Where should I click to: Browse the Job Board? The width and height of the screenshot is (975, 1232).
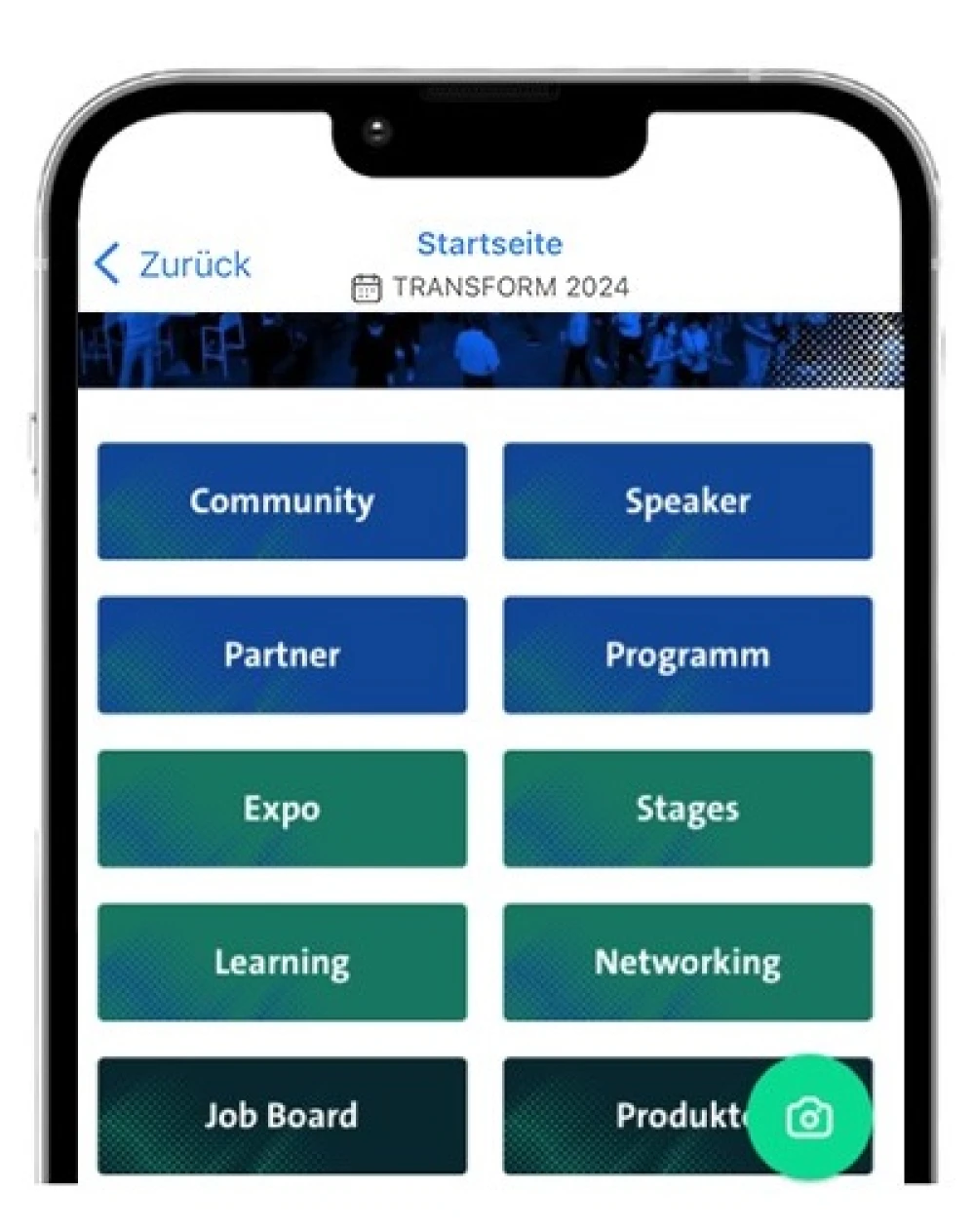(282, 1115)
